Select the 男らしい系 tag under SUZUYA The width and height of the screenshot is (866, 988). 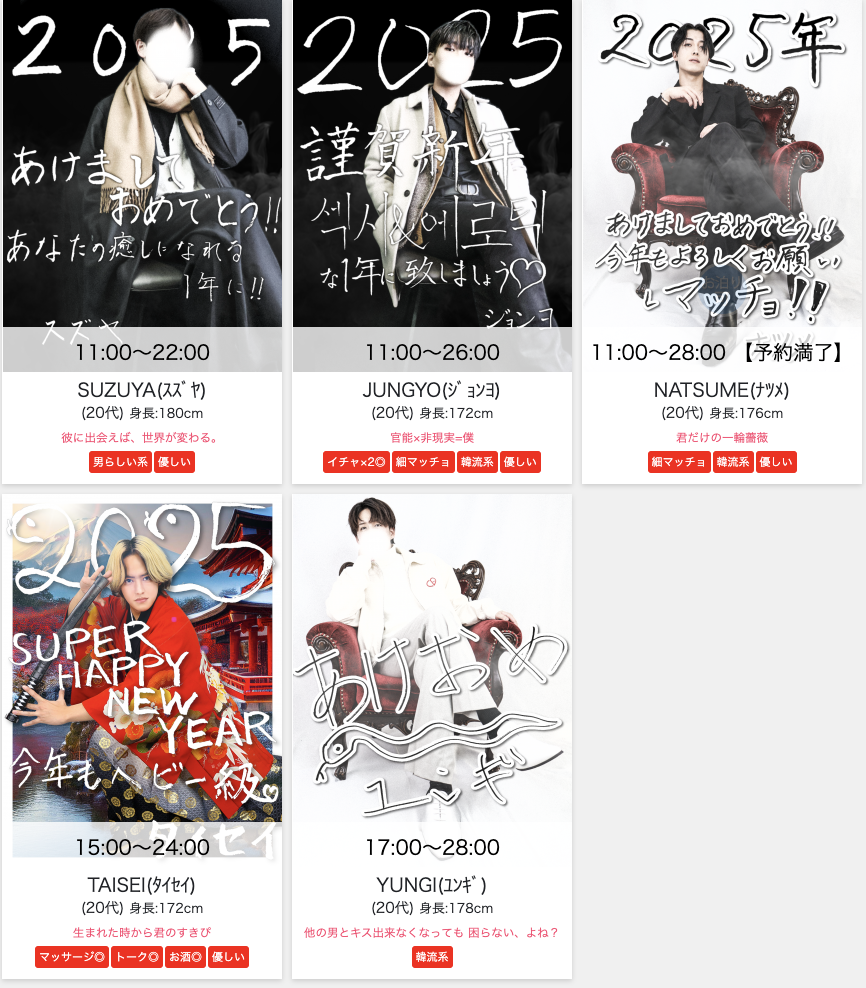click(x=120, y=462)
